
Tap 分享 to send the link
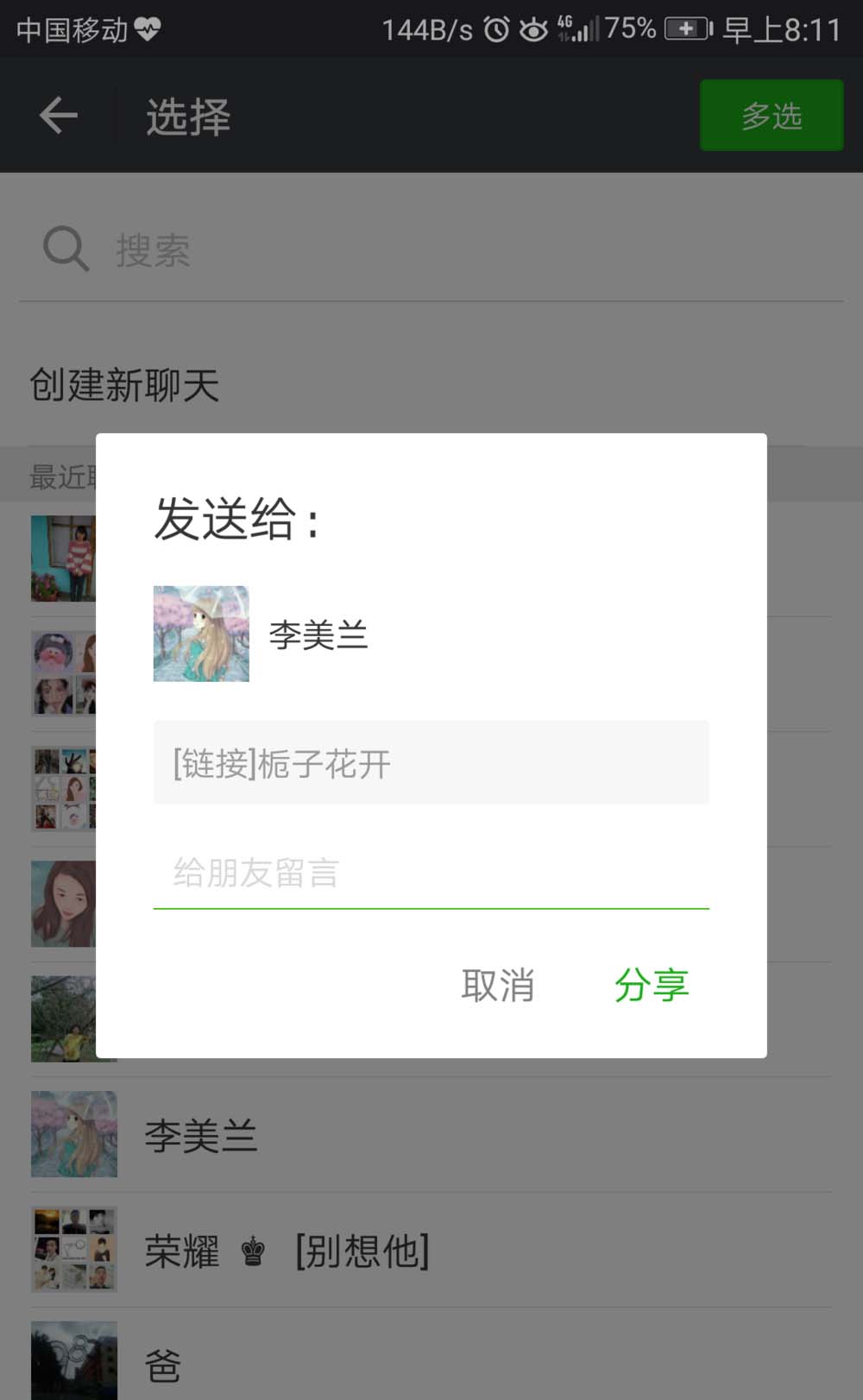[651, 985]
